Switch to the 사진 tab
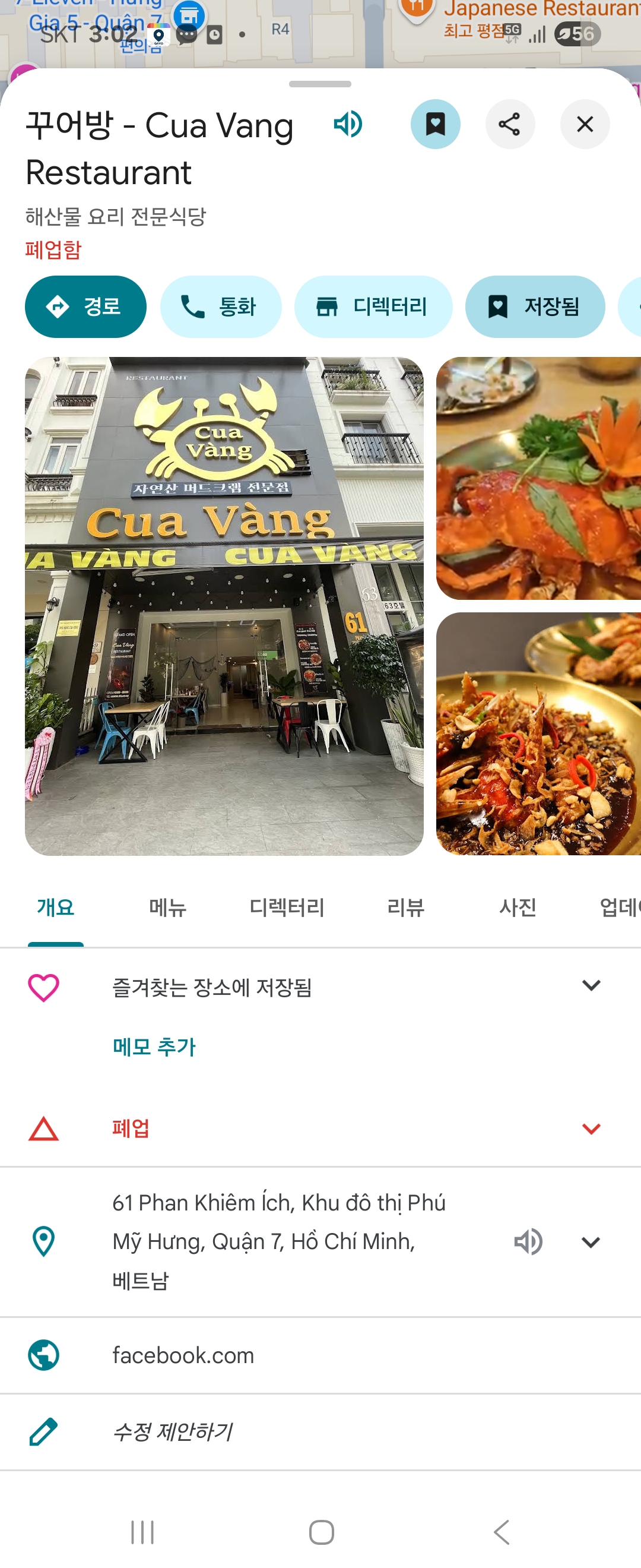The image size is (641, 1568). (518, 908)
